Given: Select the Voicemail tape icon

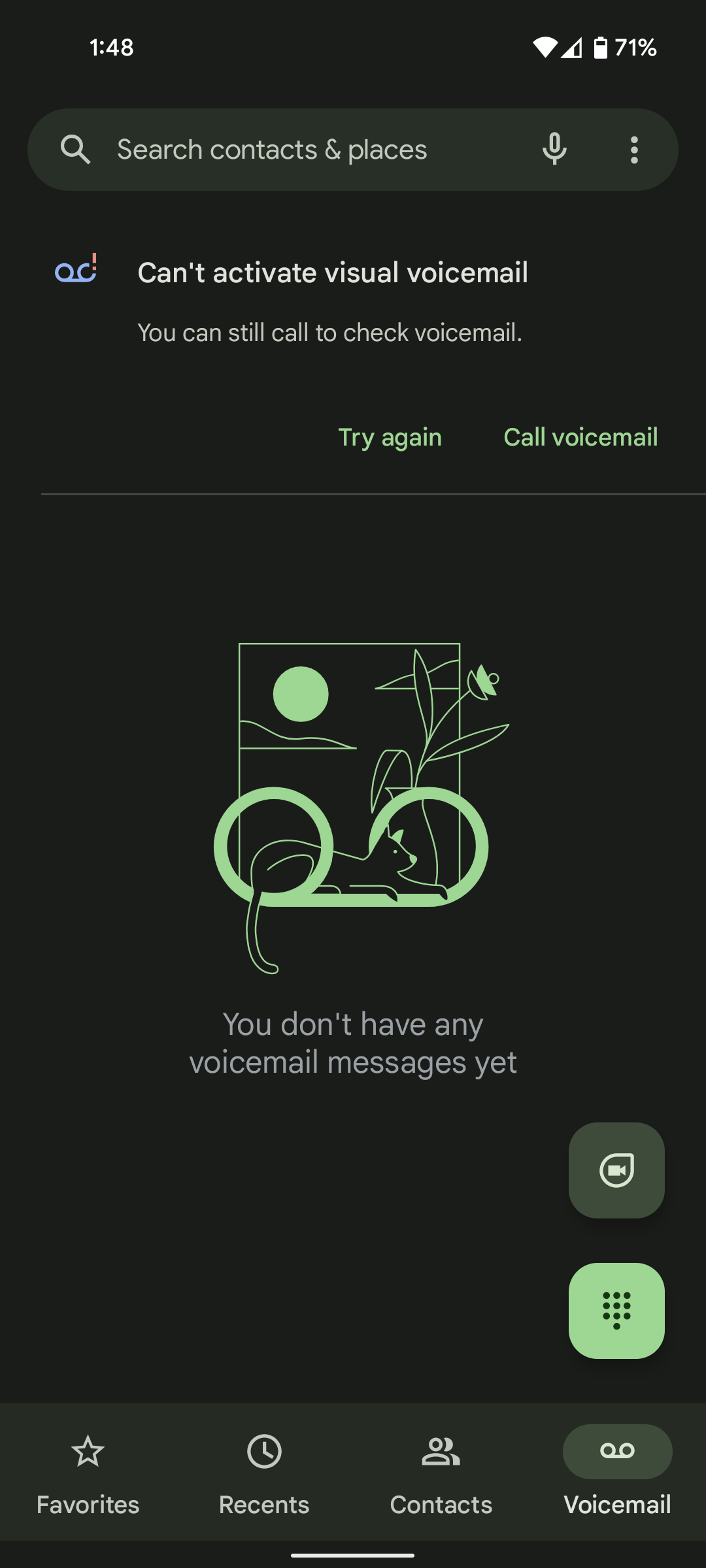Looking at the screenshot, I should pyautogui.click(x=617, y=1452).
